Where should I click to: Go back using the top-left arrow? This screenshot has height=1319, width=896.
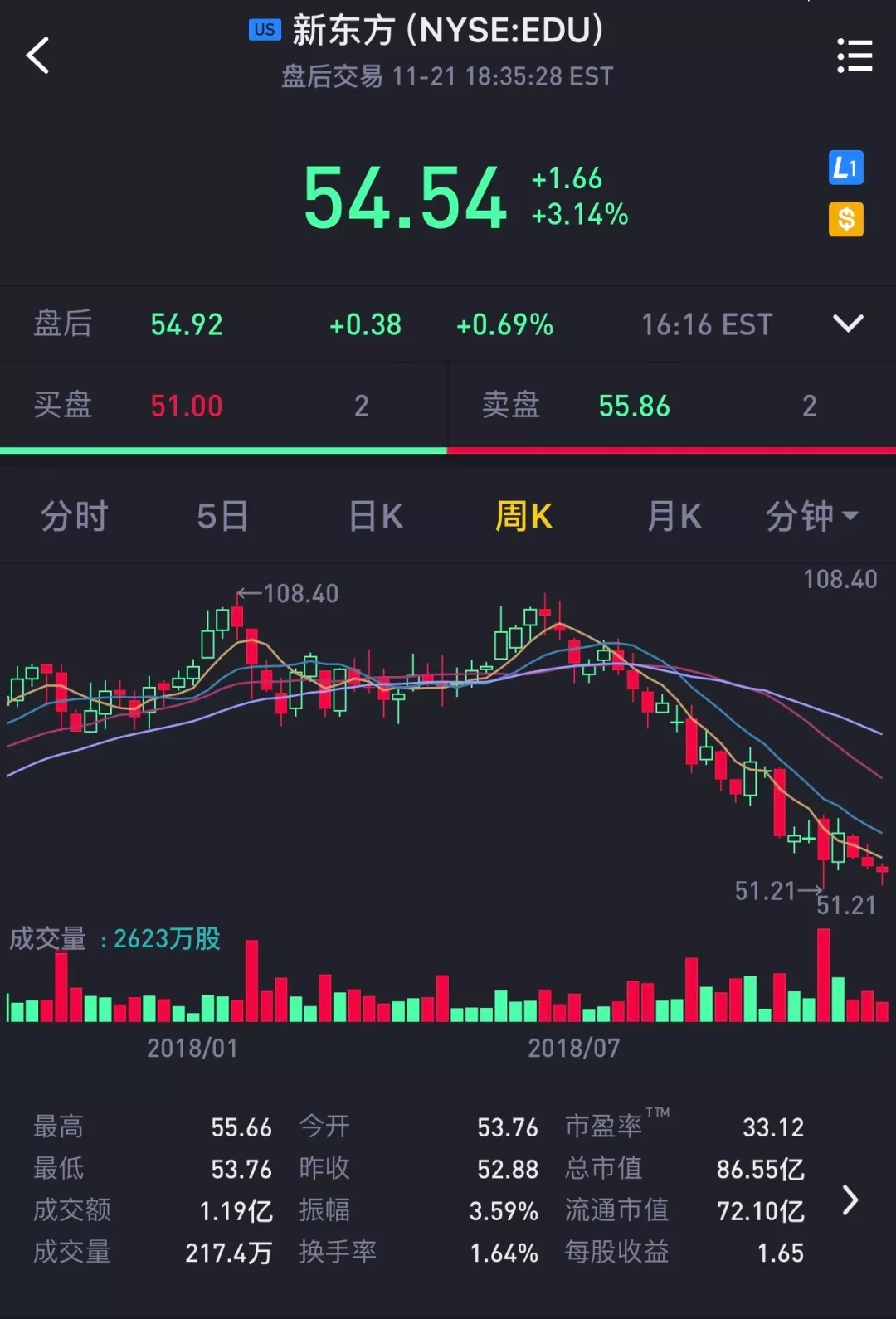pyautogui.click(x=38, y=56)
